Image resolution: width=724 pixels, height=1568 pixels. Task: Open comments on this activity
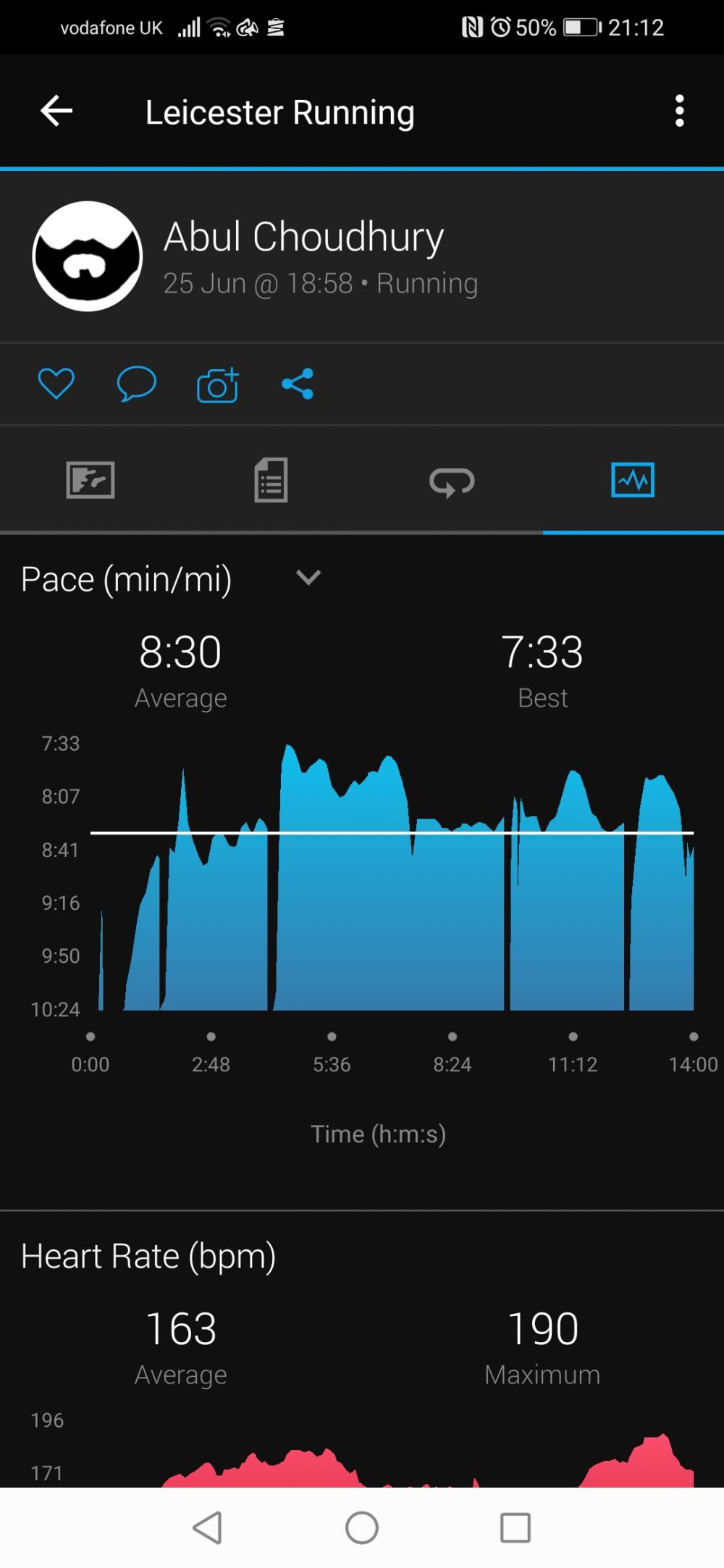136,384
